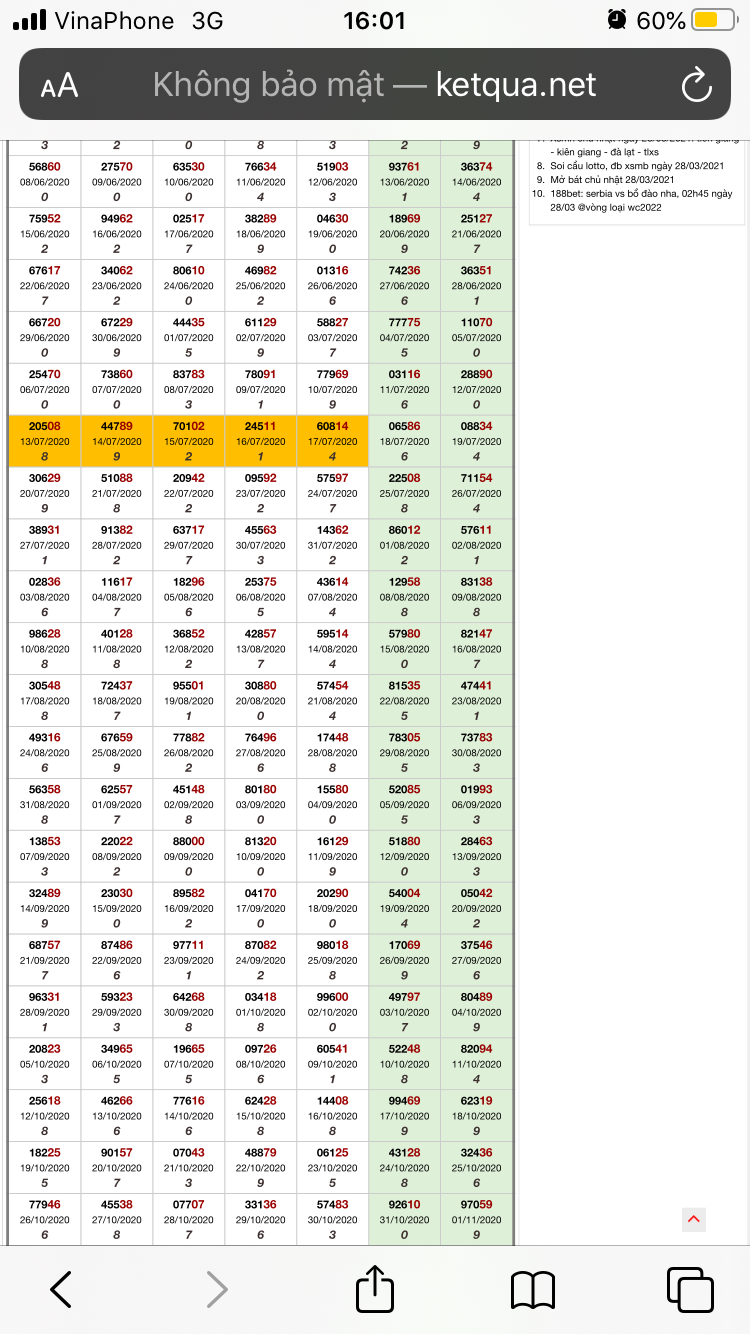
Task: Open "Soi cầu lotto, đb xsmb ngày 28/03/2021"
Action: pos(643,166)
